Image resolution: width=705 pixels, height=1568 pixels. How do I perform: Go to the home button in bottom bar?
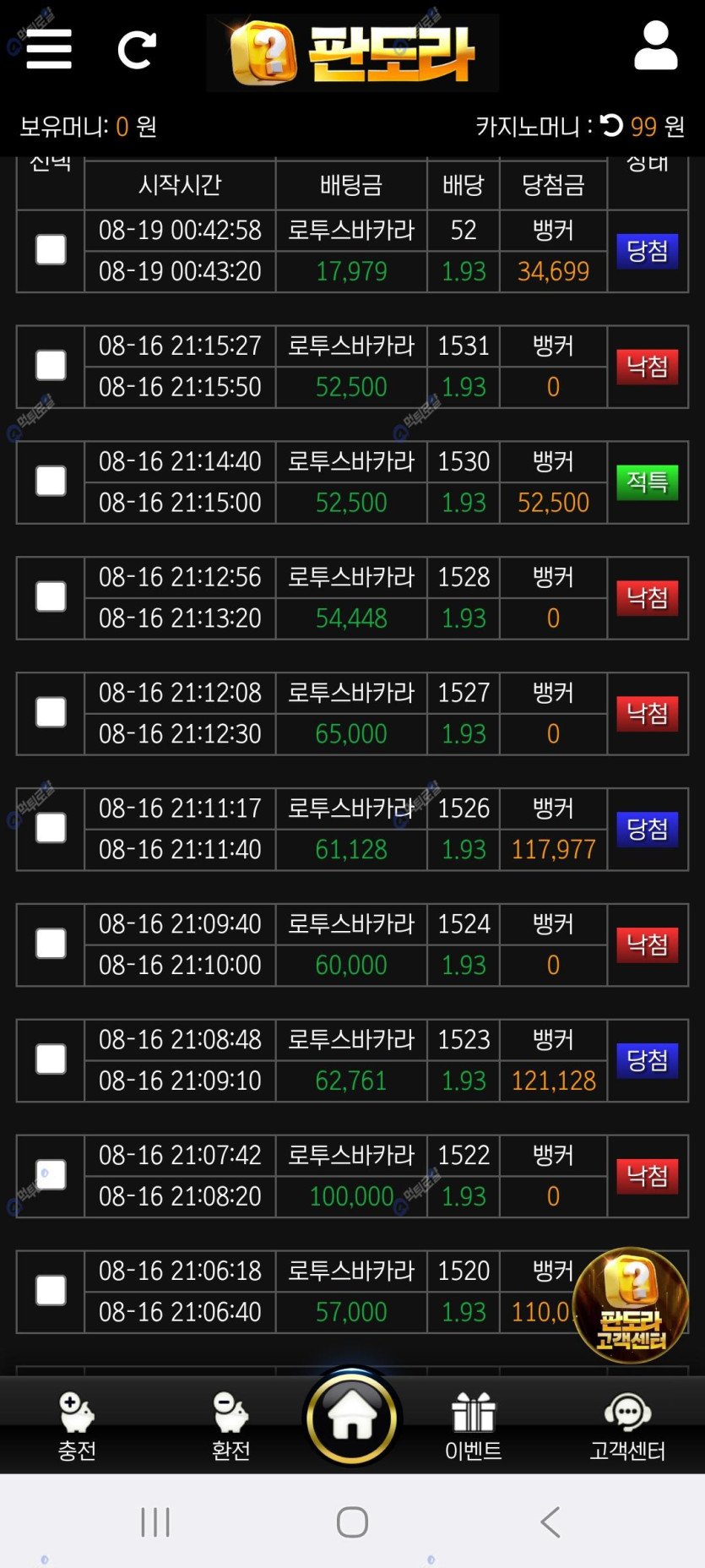pos(352,1418)
